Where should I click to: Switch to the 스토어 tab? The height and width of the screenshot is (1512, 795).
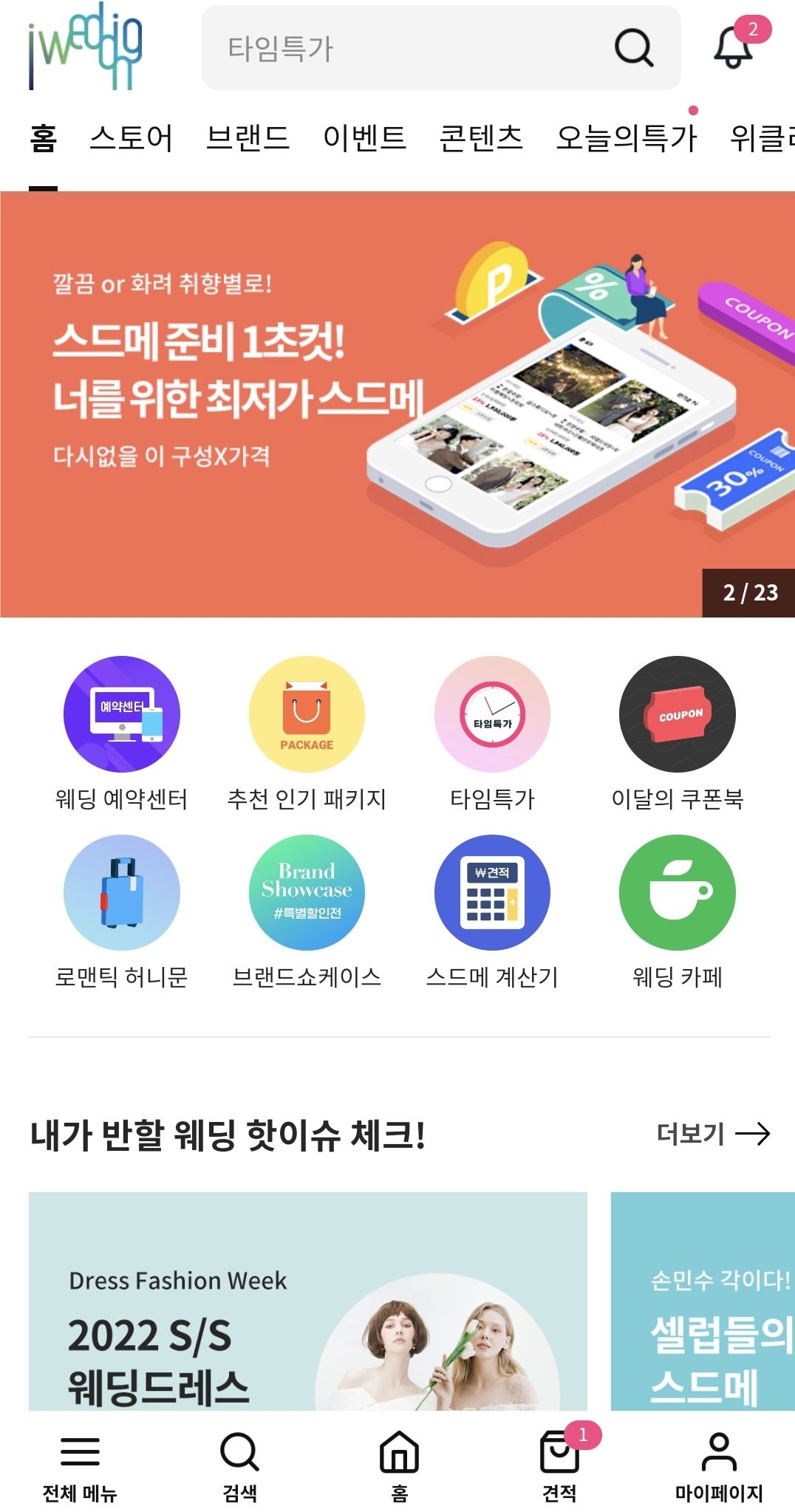[131, 138]
